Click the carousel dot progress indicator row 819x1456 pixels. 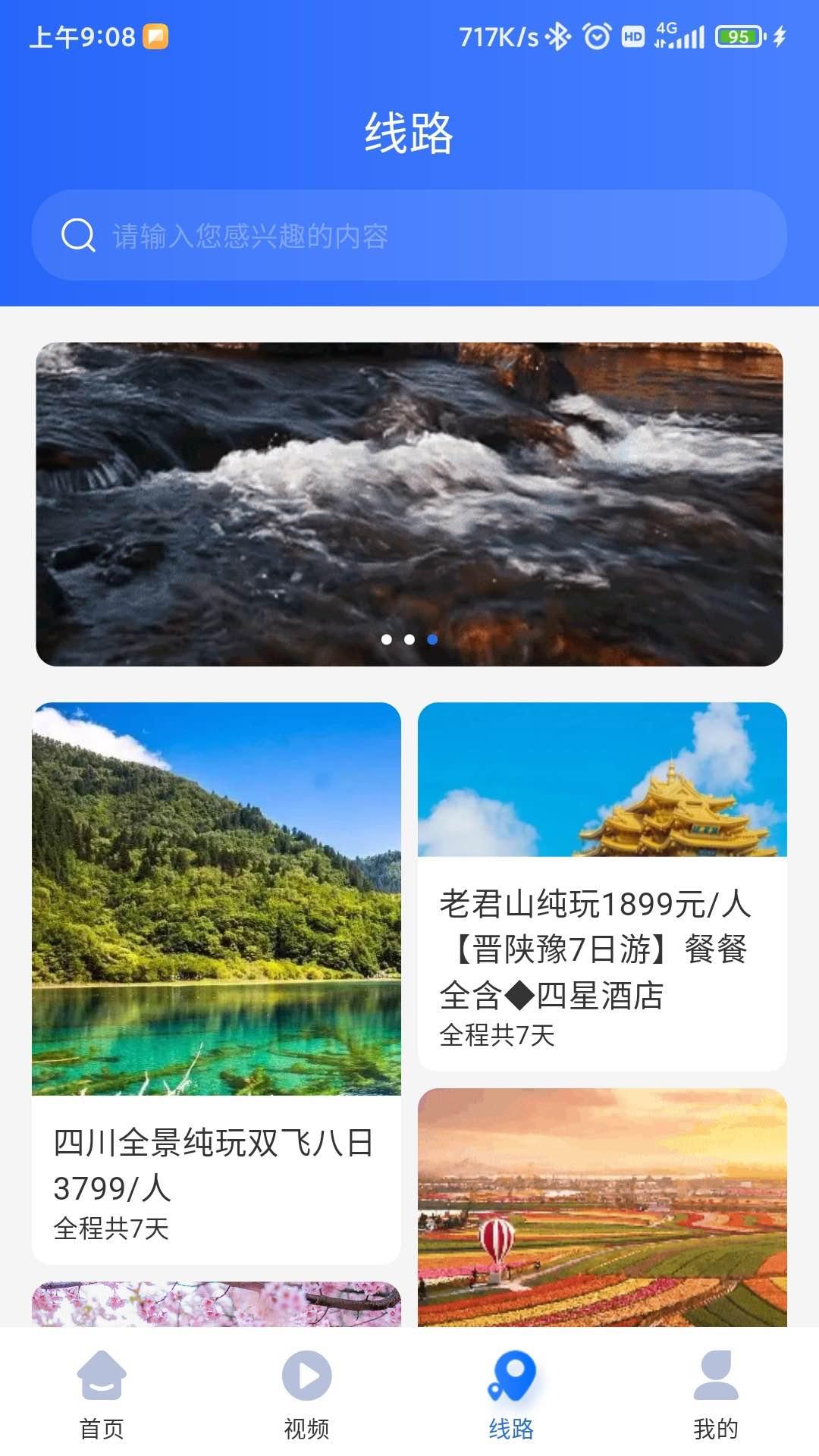point(409,639)
